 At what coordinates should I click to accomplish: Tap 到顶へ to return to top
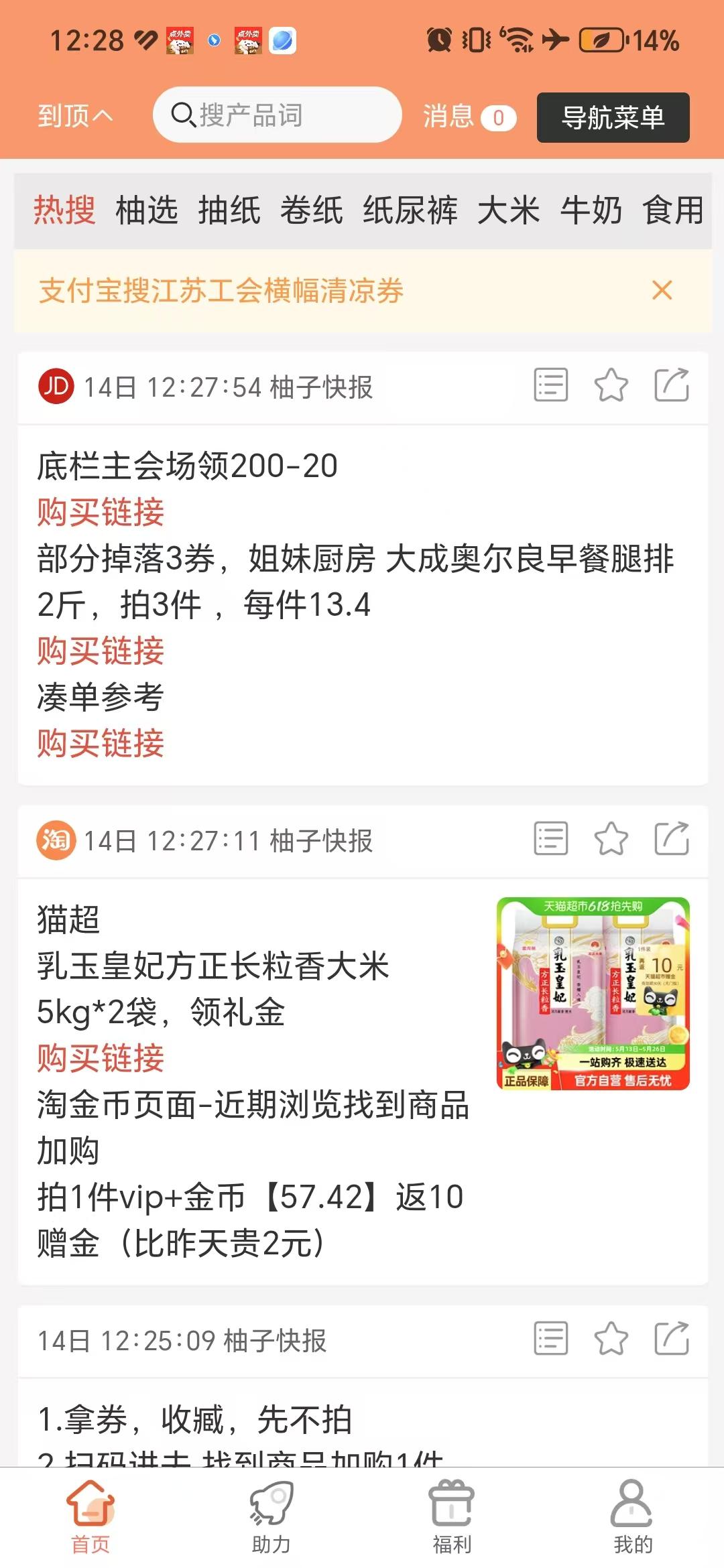click(x=74, y=115)
